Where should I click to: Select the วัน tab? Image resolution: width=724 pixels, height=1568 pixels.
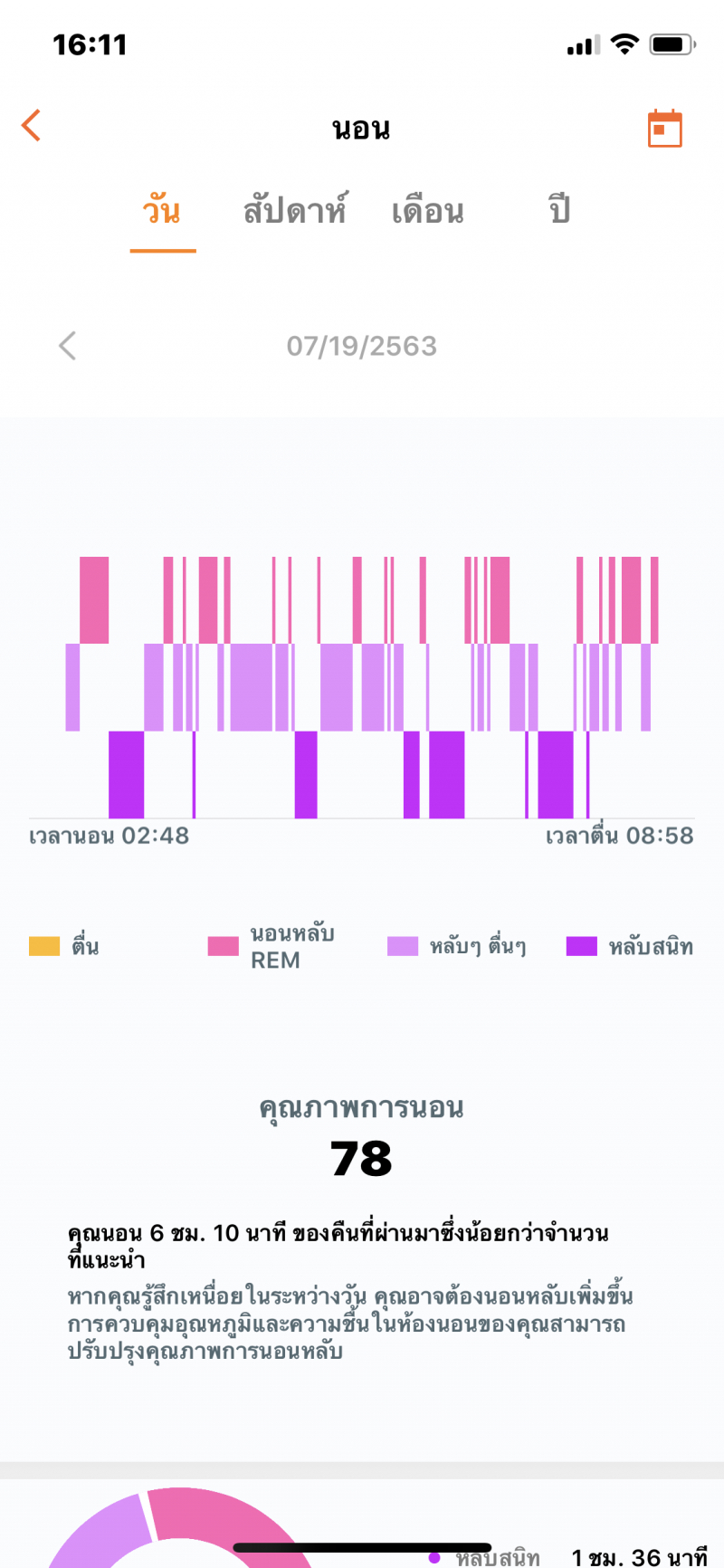(x=162, y=211)
